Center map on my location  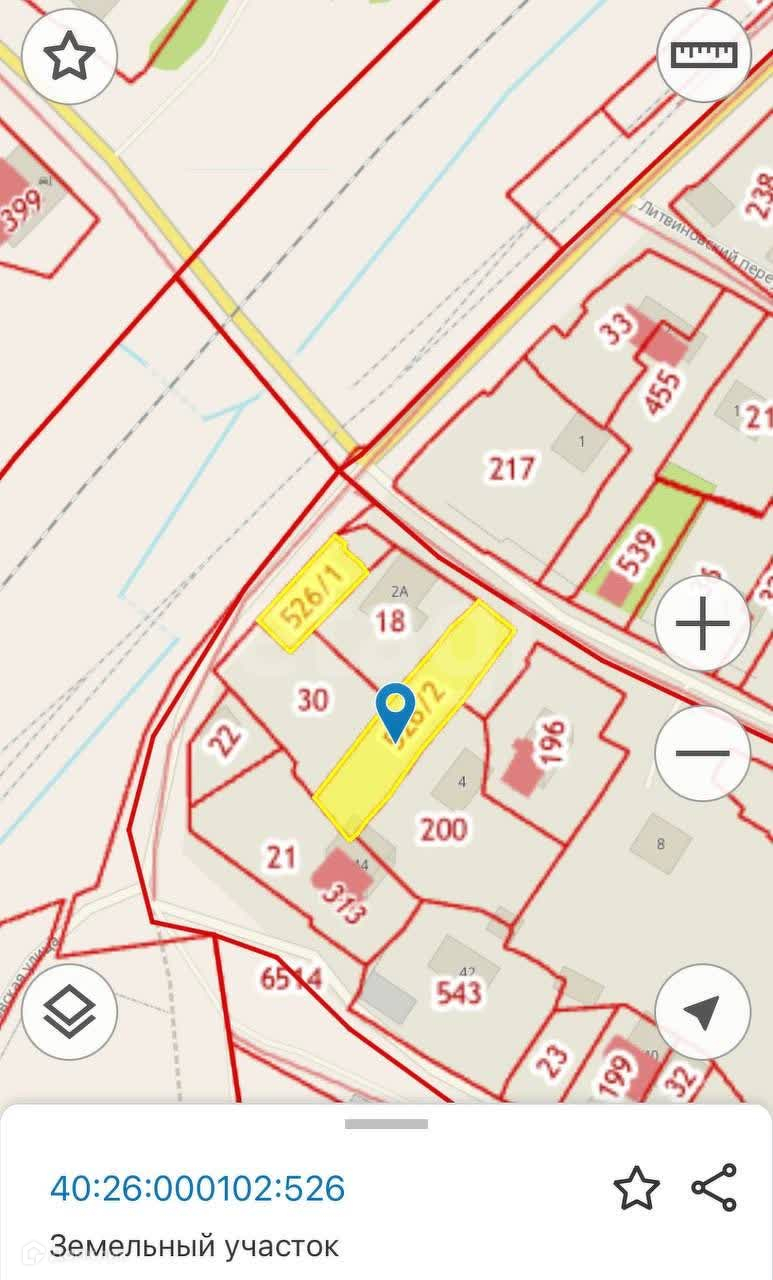(x=702, y=1011)
